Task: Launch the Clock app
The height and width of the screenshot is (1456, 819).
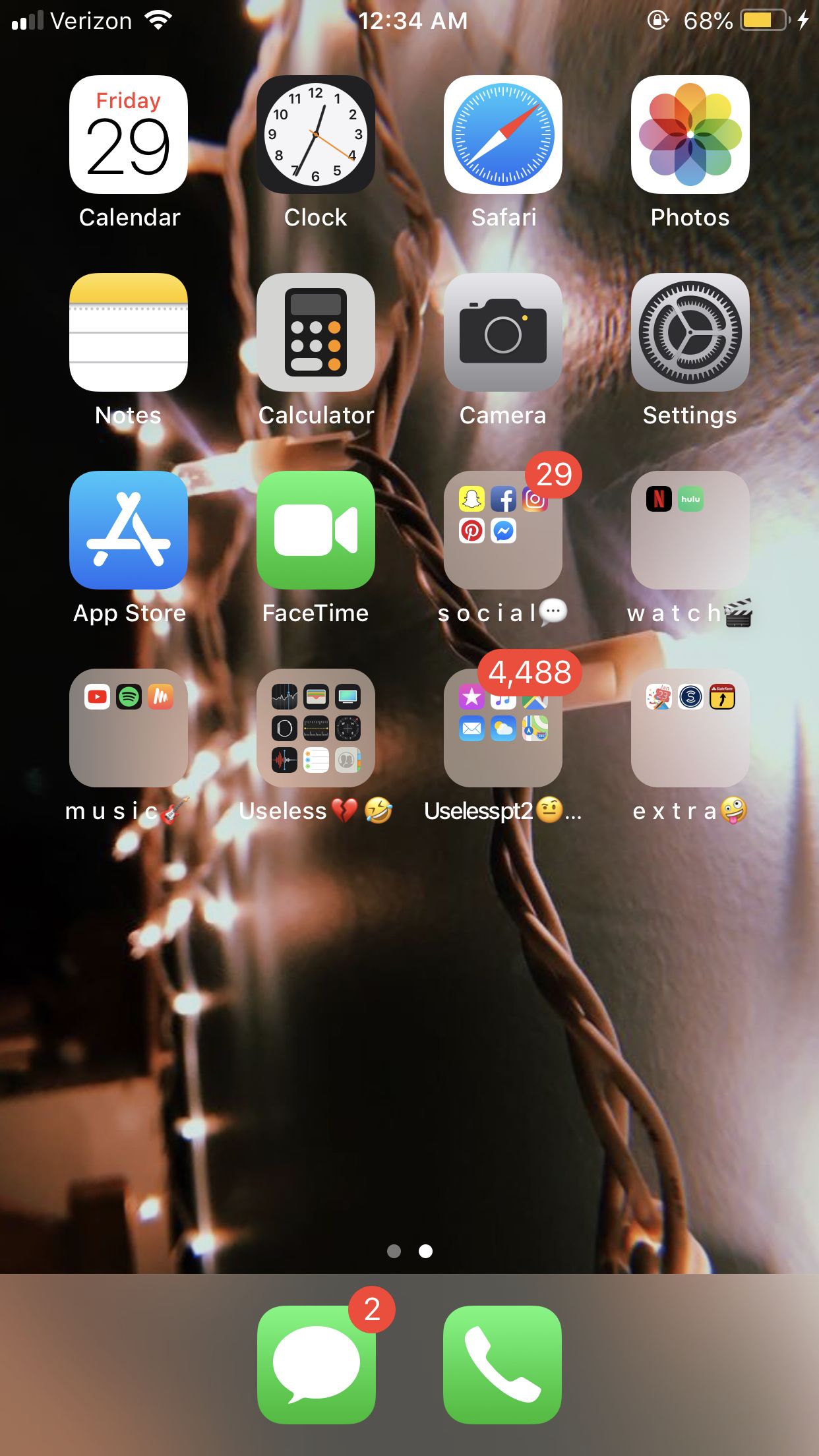Action: [x=316, y=135]
